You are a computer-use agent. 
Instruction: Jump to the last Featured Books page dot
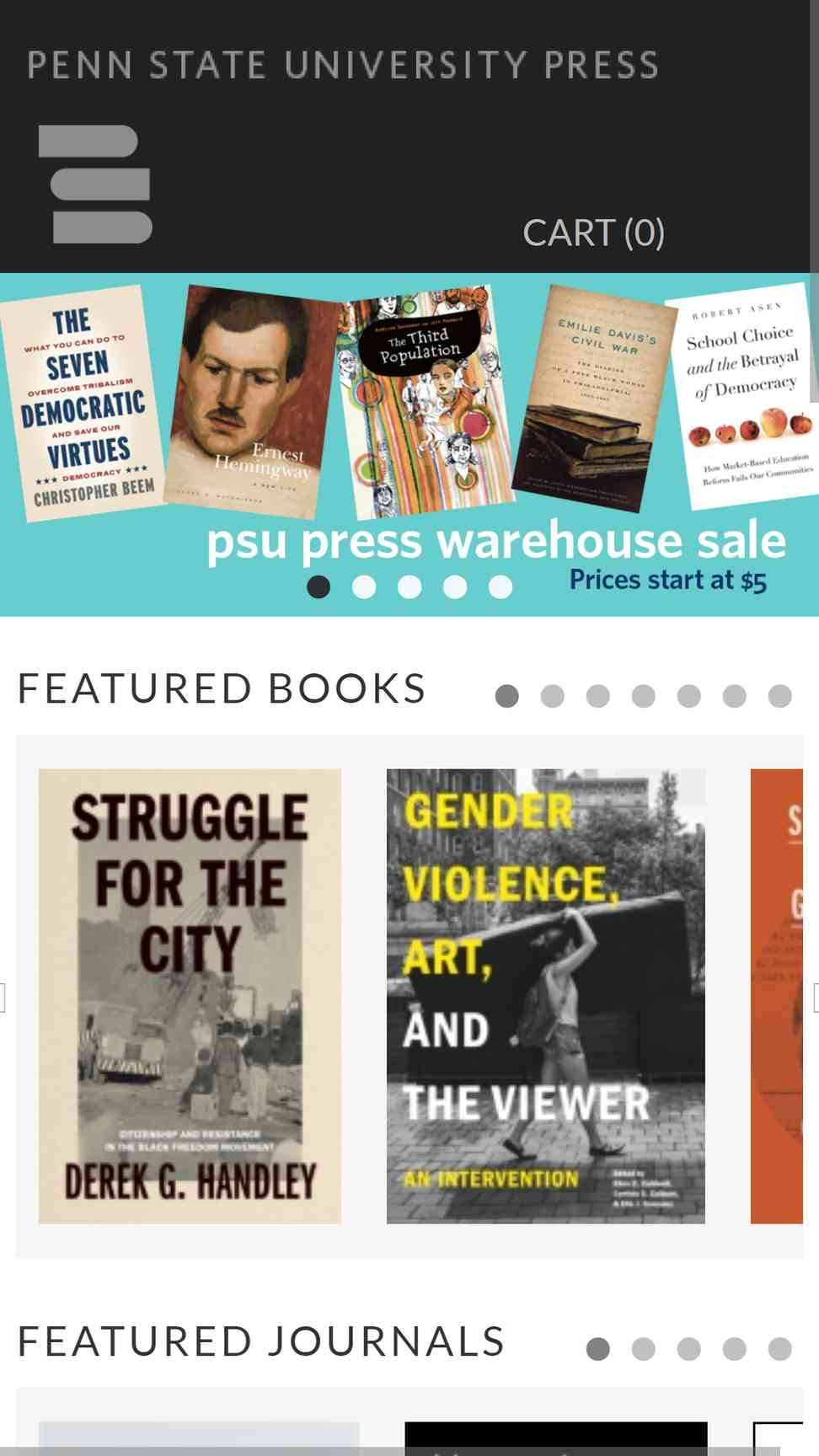780,696
